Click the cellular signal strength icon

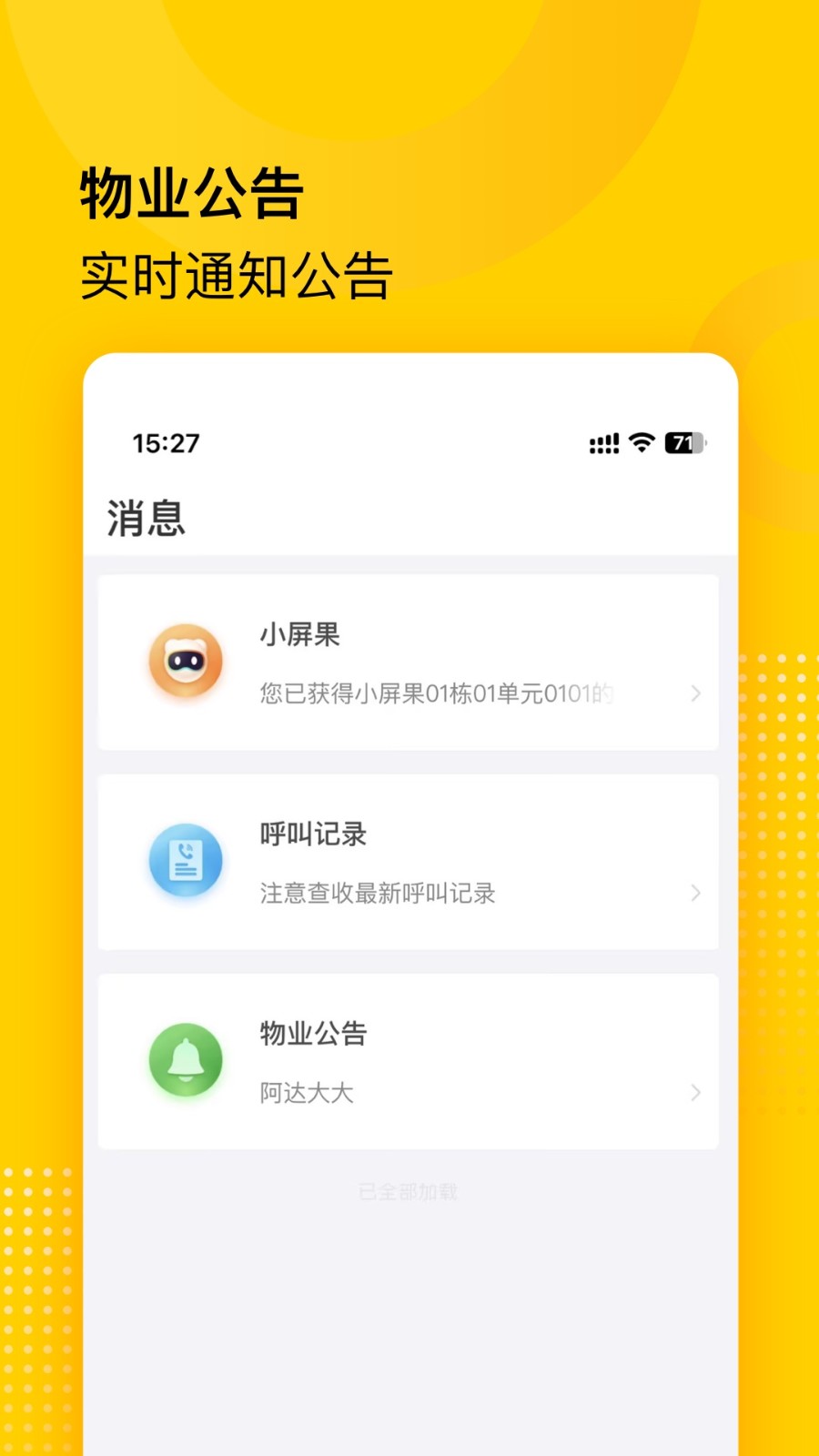click(x=603, y=443)
